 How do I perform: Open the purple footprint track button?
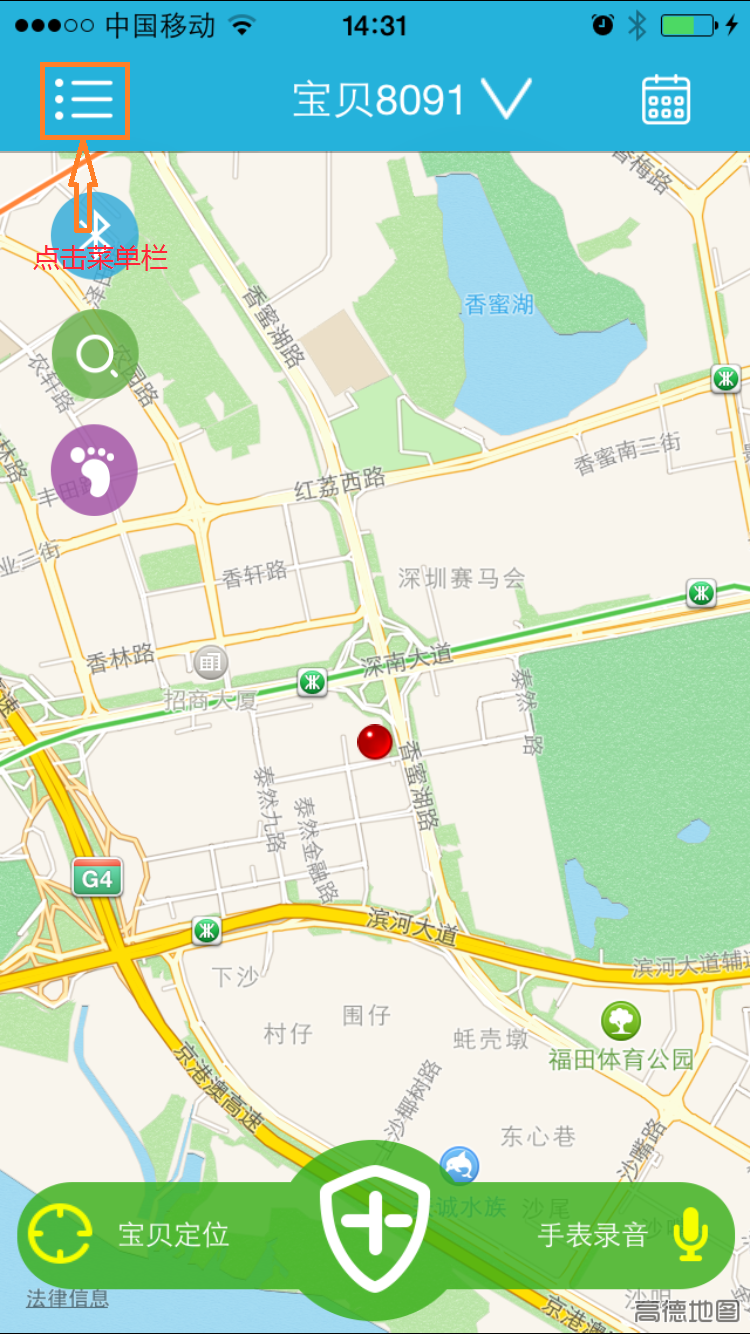tap(95, 469)
